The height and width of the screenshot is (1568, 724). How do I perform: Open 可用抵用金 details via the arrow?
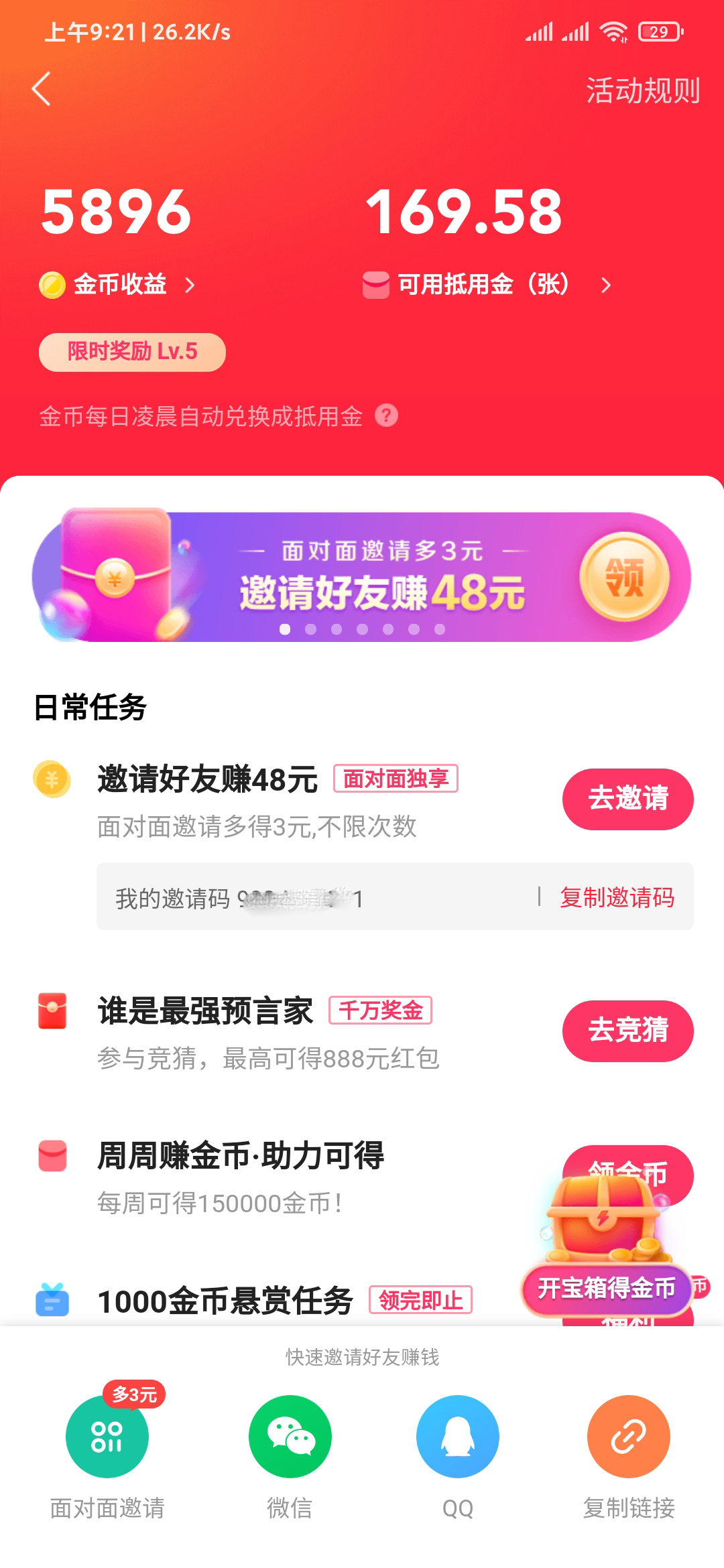coord(605,286)
